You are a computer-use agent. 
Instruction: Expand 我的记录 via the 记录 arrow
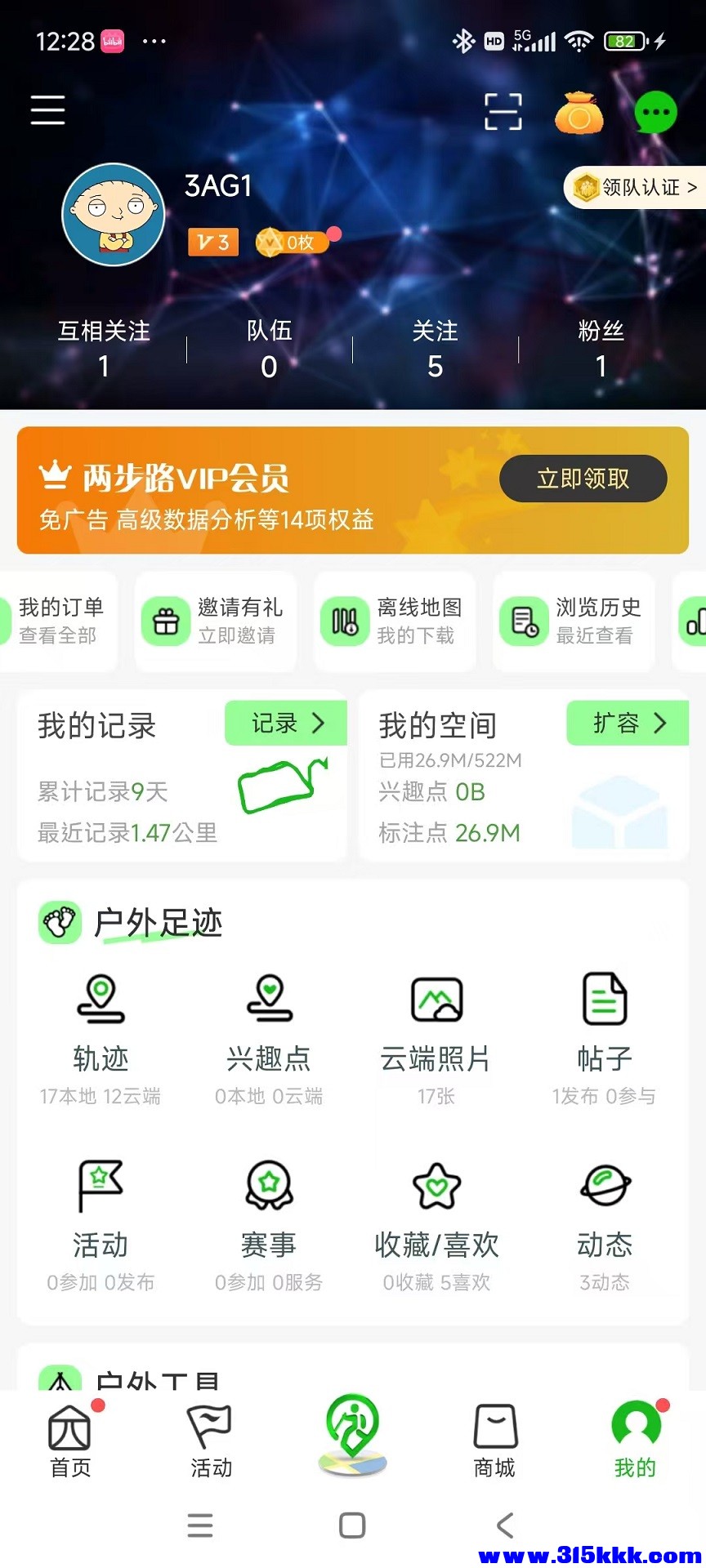tap(285, 724)
